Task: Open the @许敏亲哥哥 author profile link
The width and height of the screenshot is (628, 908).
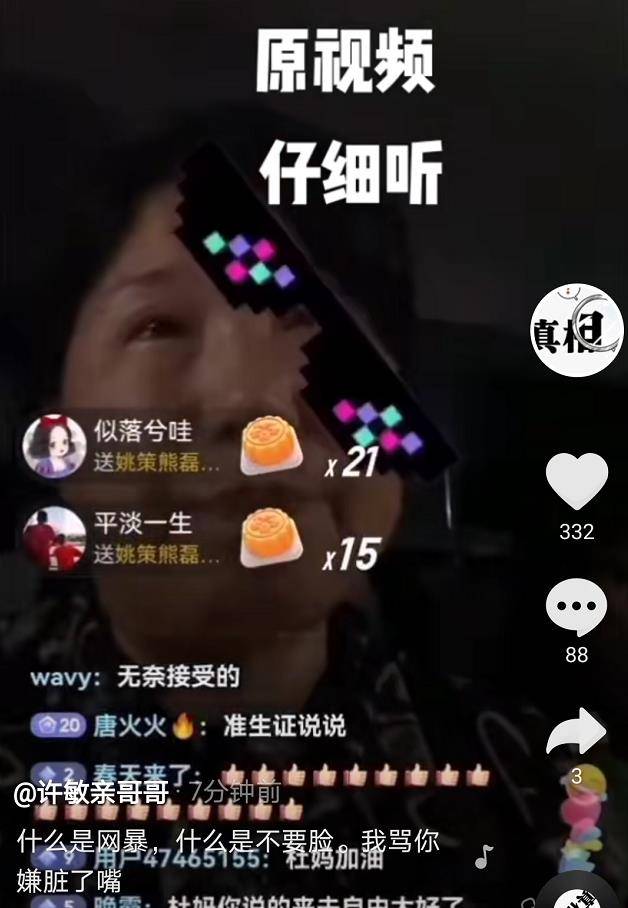Action: [x=91, y=793]
